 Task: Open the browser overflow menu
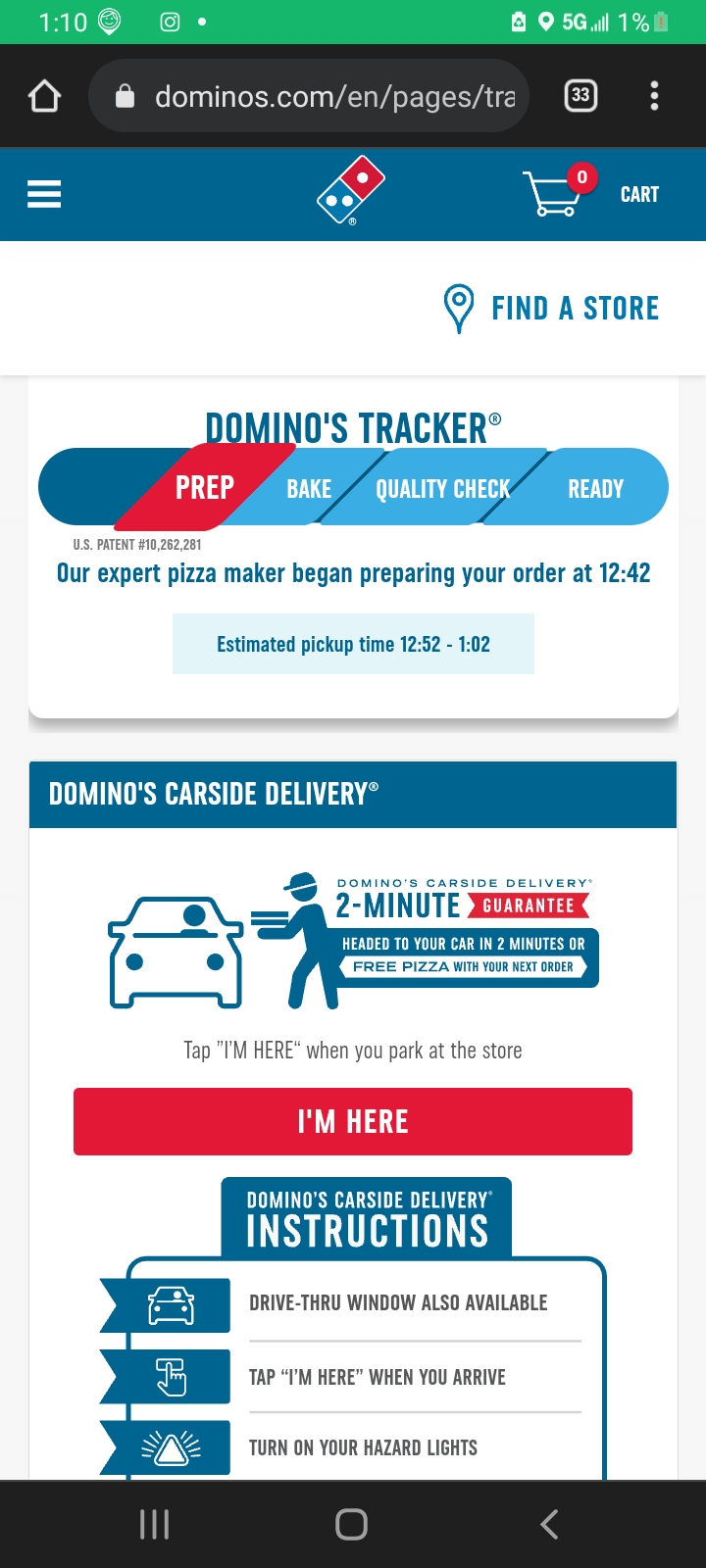click(x=654, y=95)
